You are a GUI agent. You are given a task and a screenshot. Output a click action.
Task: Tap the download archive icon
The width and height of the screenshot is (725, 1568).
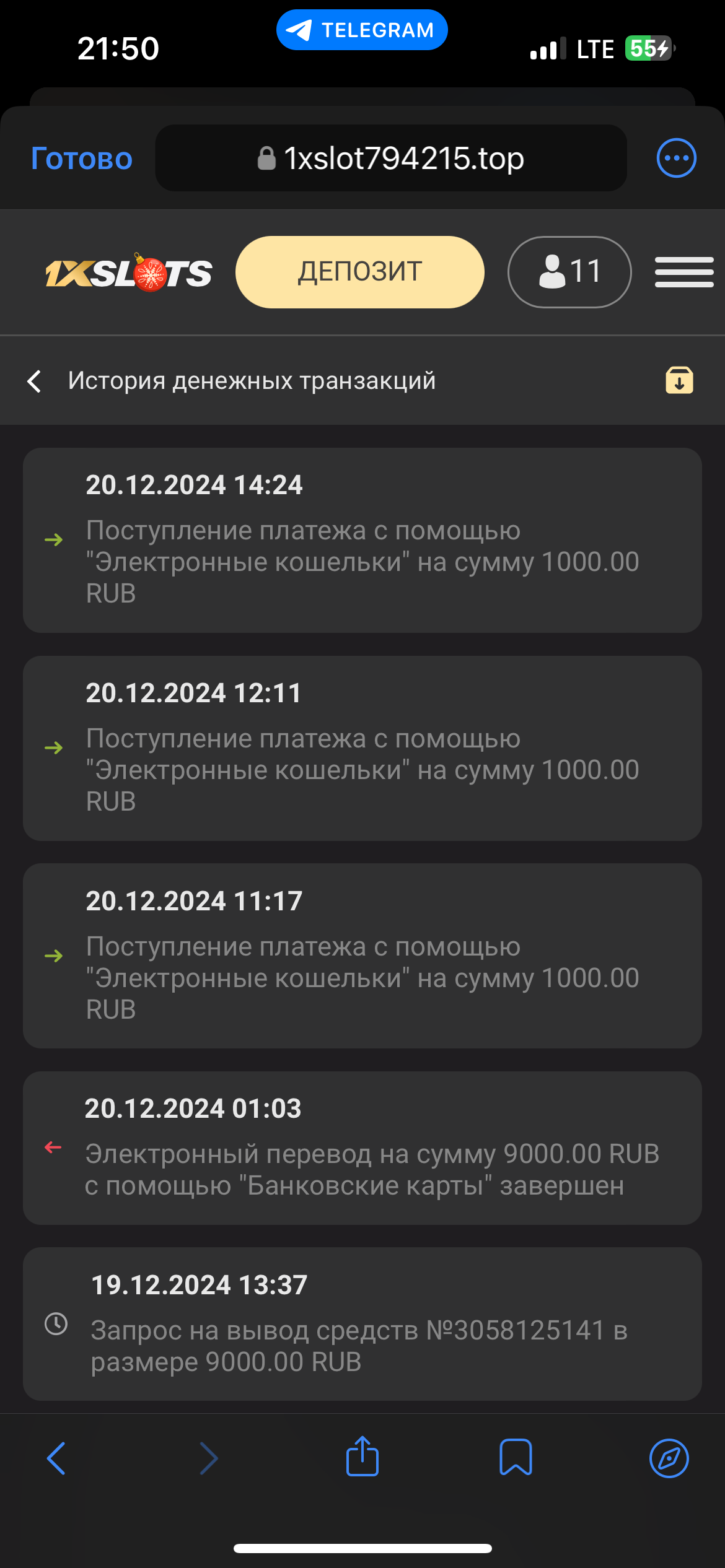pyautogui.click(x=679, y=380)
